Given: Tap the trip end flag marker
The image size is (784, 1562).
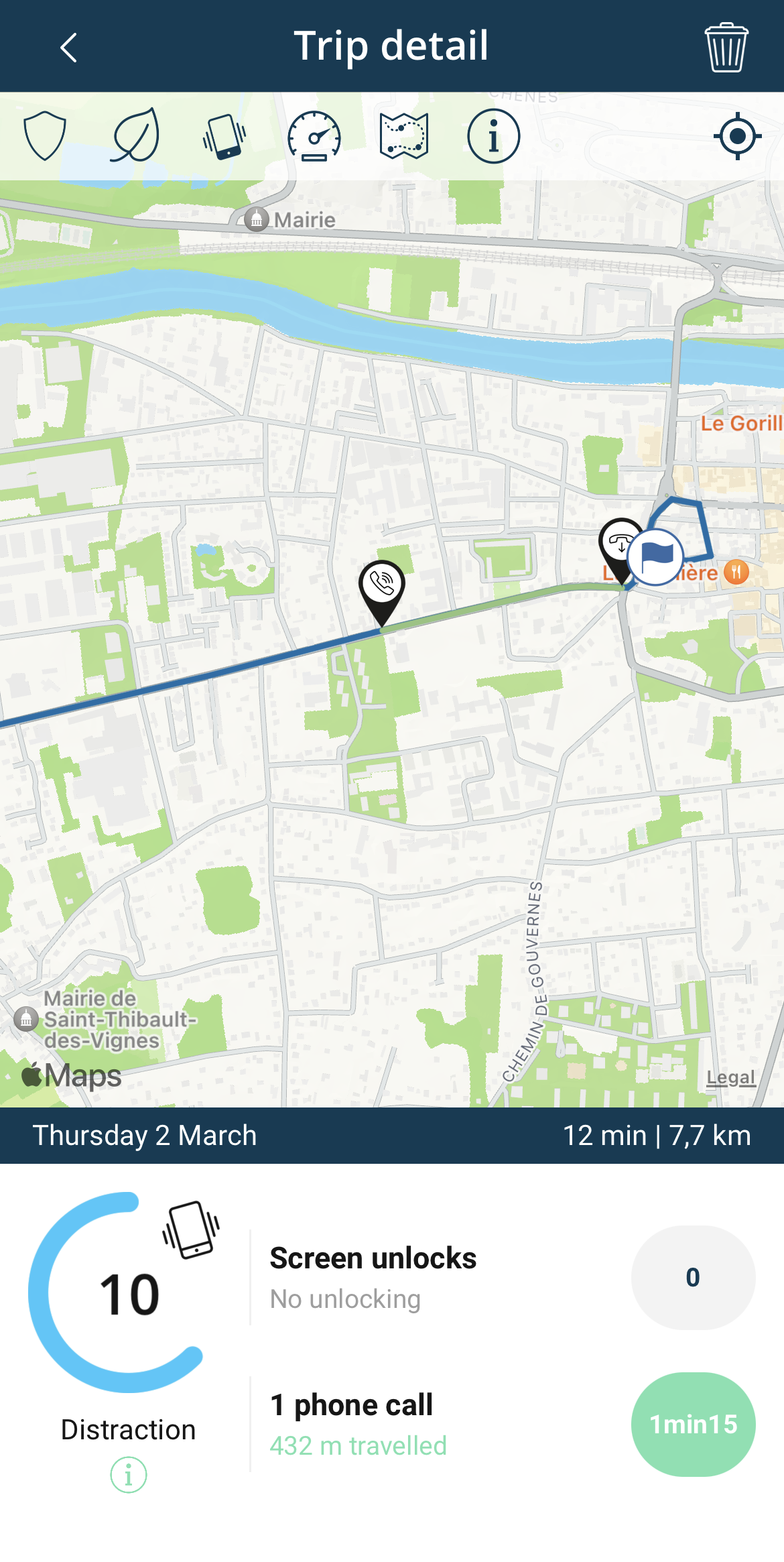Looking at the screenshot, I should click(656, 556).
